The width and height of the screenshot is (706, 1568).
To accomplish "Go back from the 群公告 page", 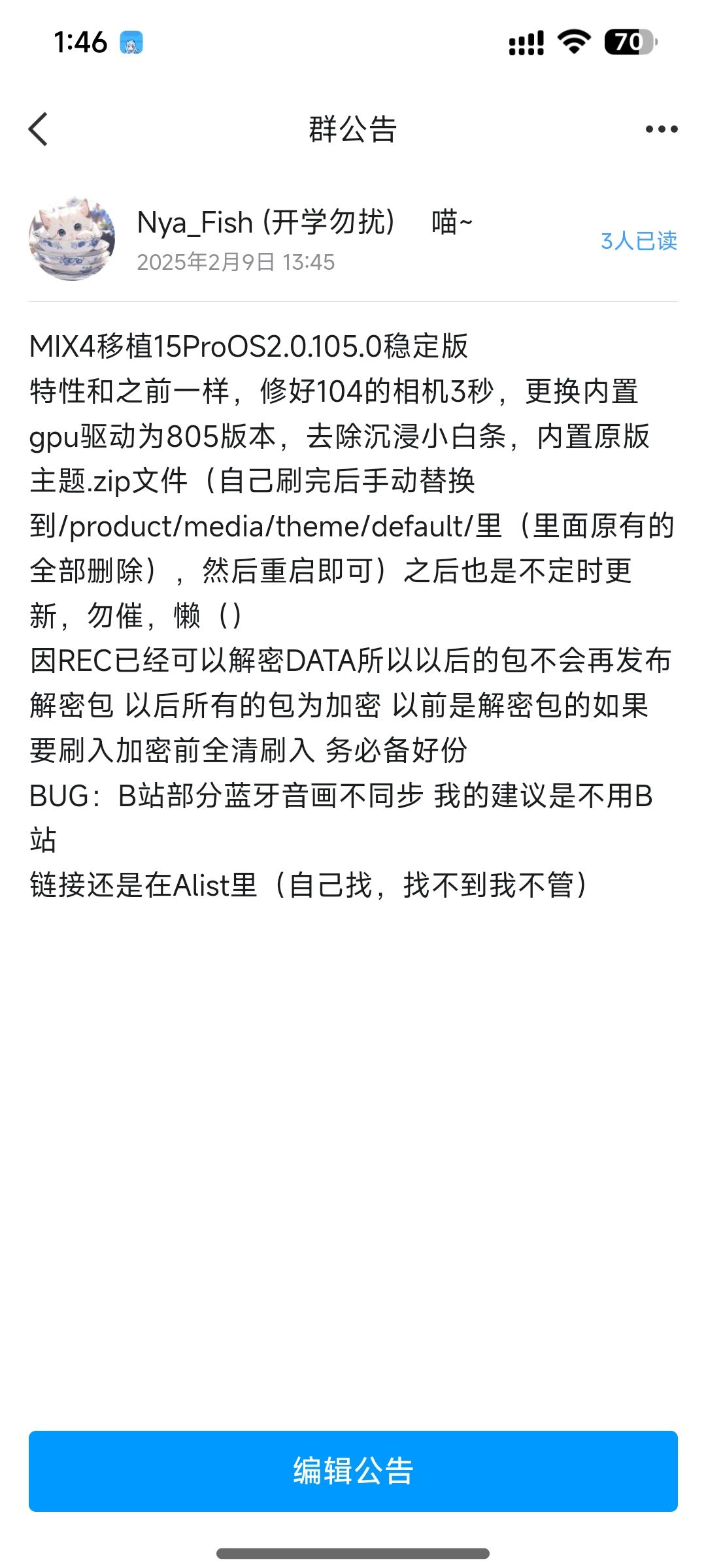I will [x=39, y=129].
